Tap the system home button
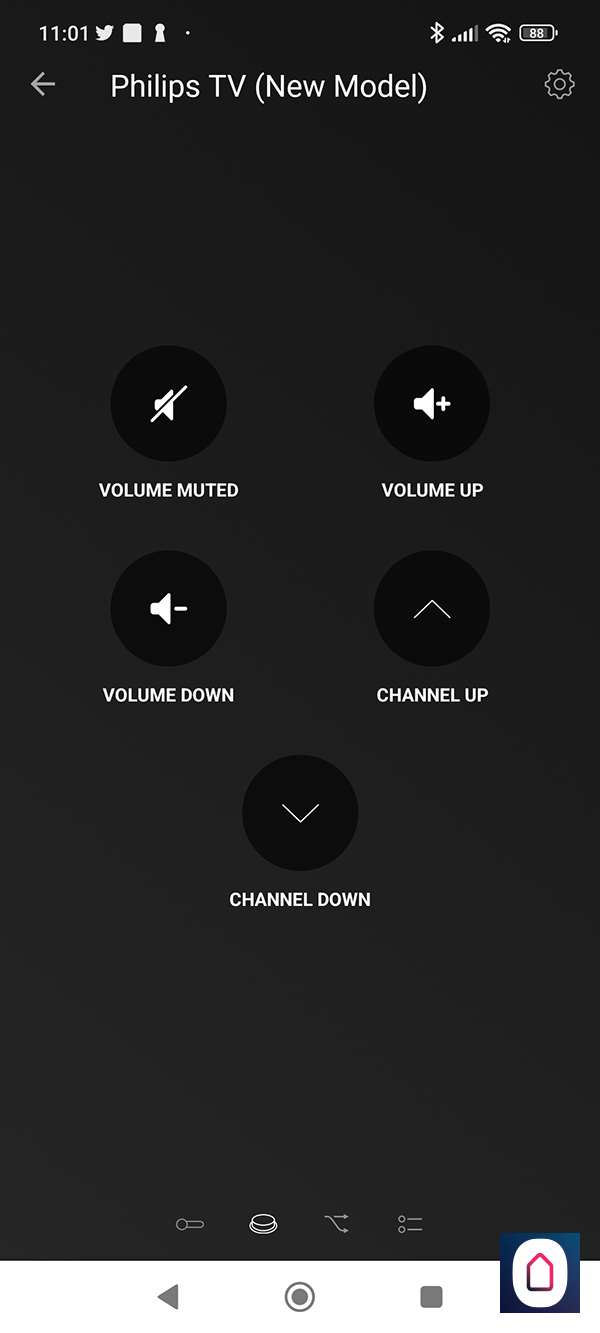The width and height of the screenshot is (600, 1333). click(x=300, y=1297)
